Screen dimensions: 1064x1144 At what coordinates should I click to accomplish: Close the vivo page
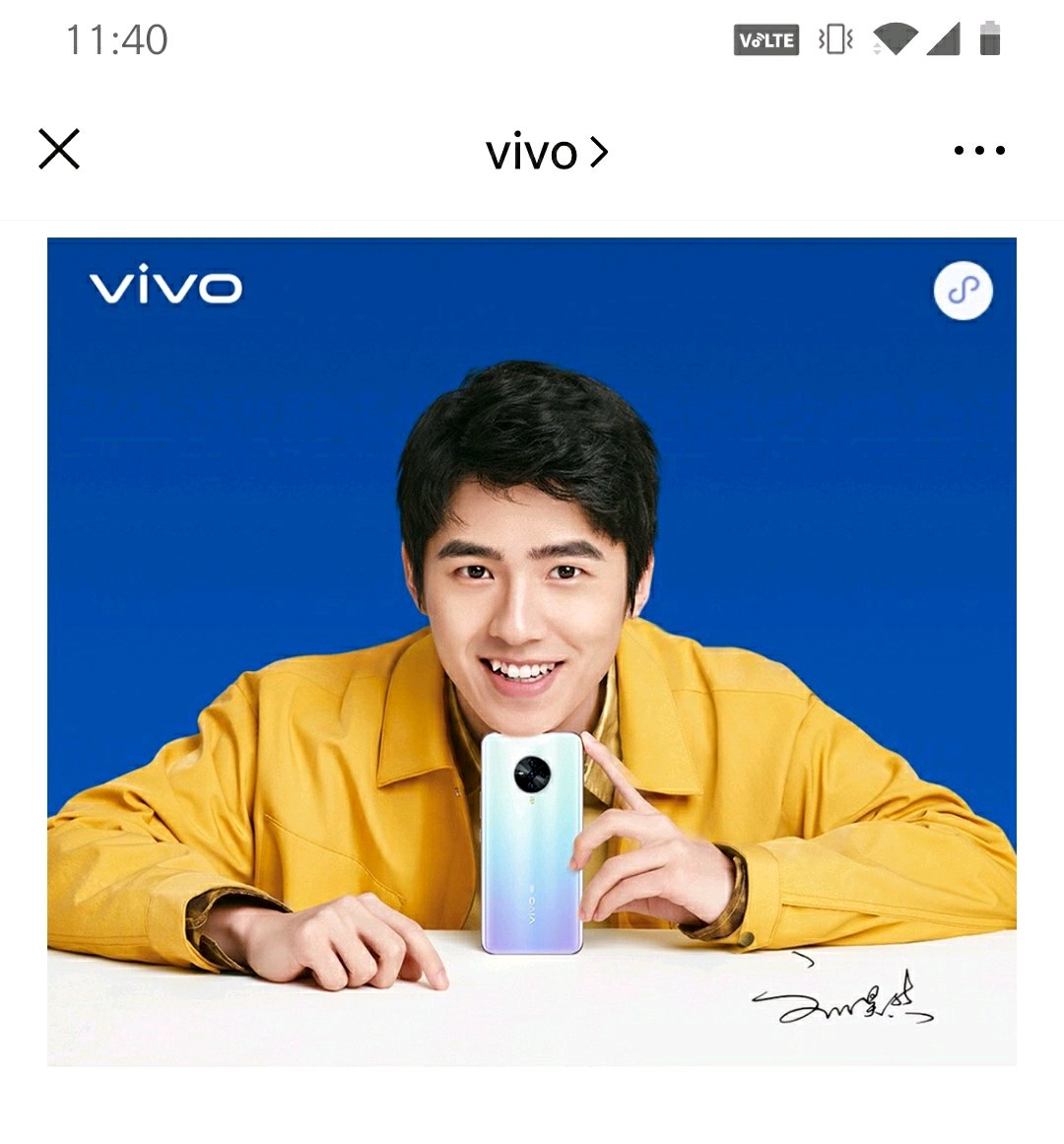pos(59,150)
